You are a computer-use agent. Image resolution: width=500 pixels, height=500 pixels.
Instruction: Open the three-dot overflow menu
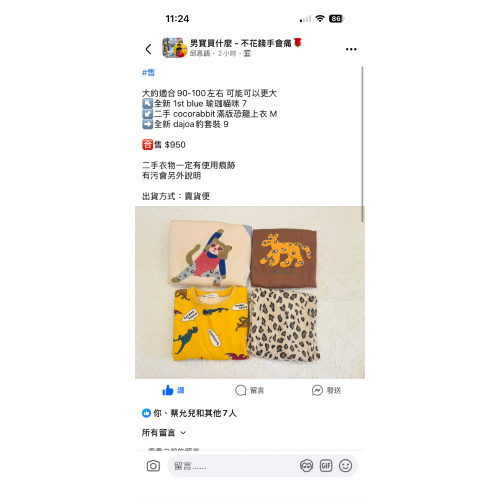click(351, 49)
